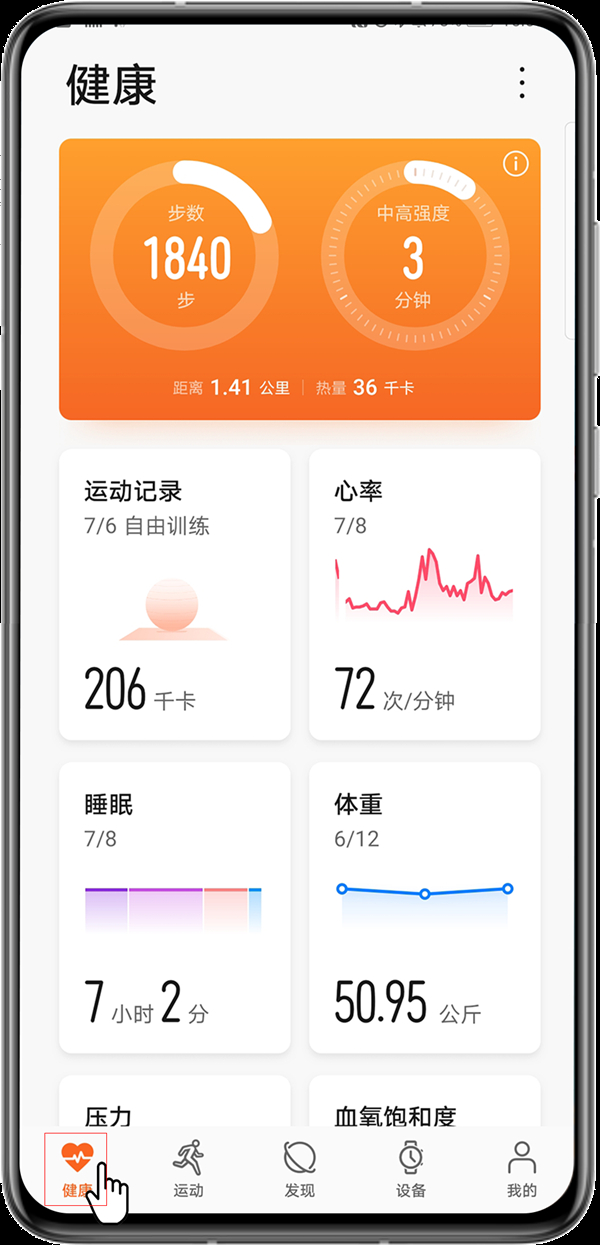Screen dimensions: 600x1245
Task: Switch to the 设备 tab
Action: pyautogui.click(x=410, y=1168)
